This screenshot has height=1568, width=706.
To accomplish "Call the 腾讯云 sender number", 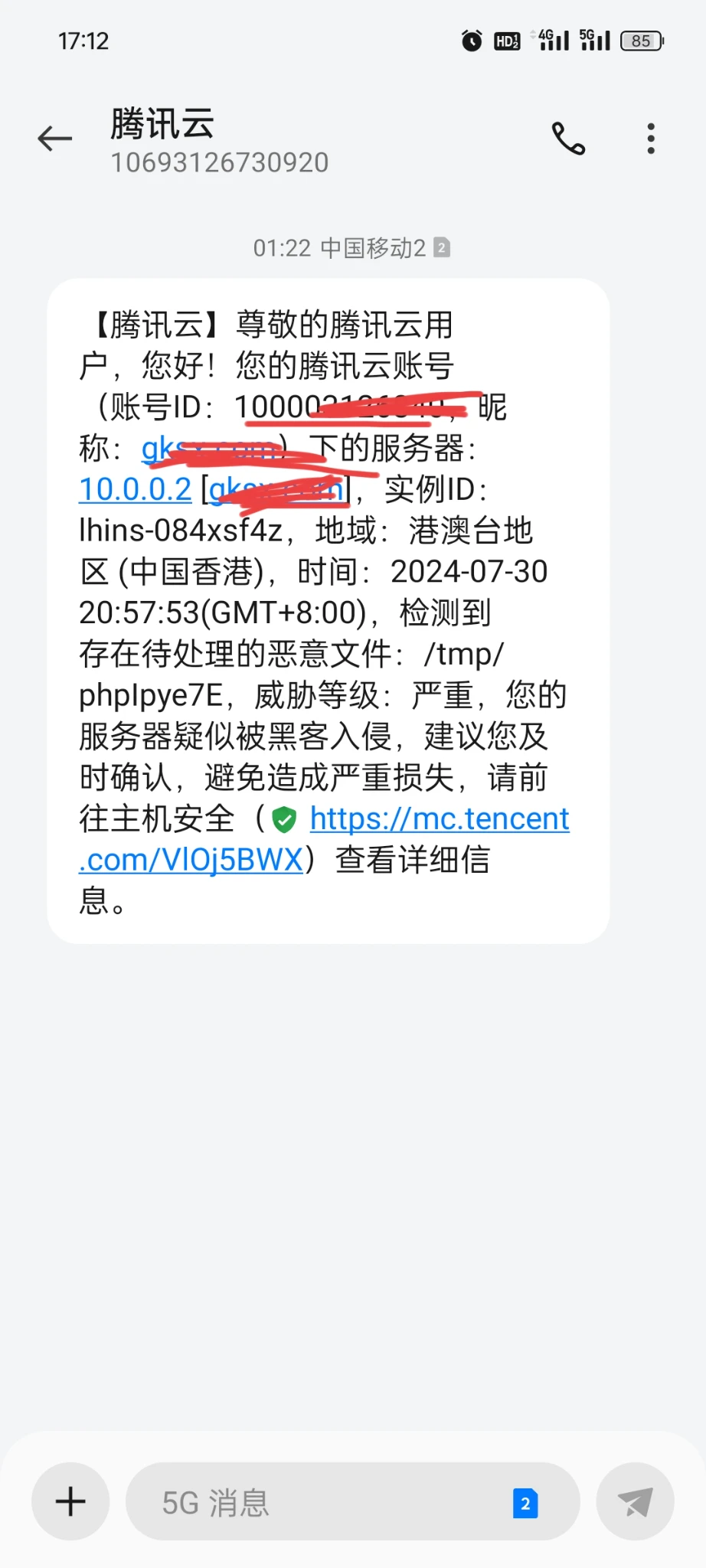I will (568, 139).
